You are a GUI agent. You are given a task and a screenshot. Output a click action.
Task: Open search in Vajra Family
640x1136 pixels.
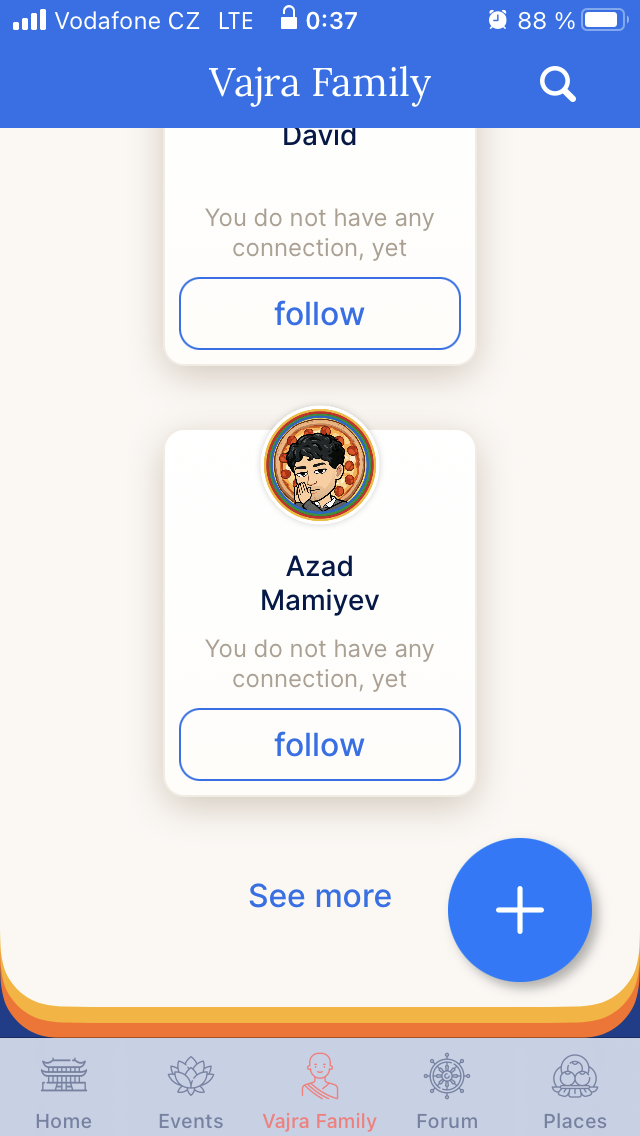click(558, 84)
